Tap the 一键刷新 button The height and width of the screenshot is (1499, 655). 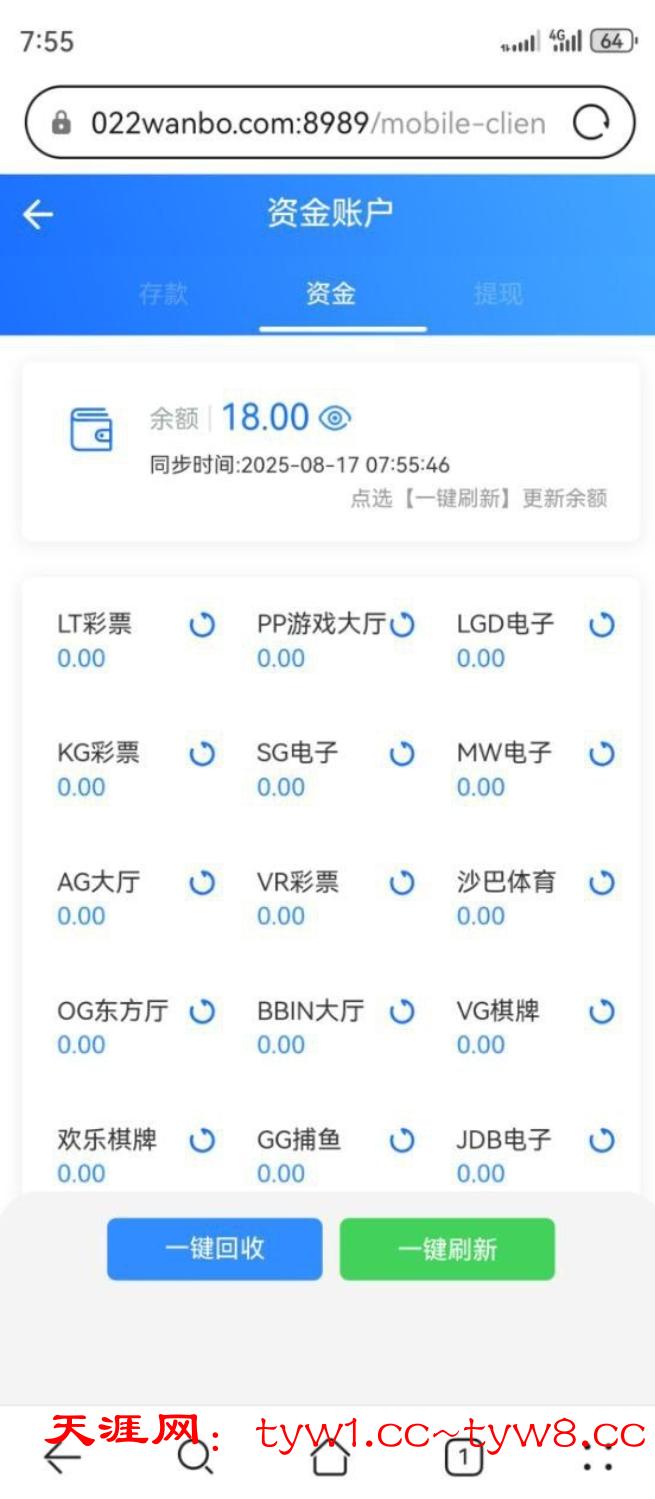coord(447,1248)
